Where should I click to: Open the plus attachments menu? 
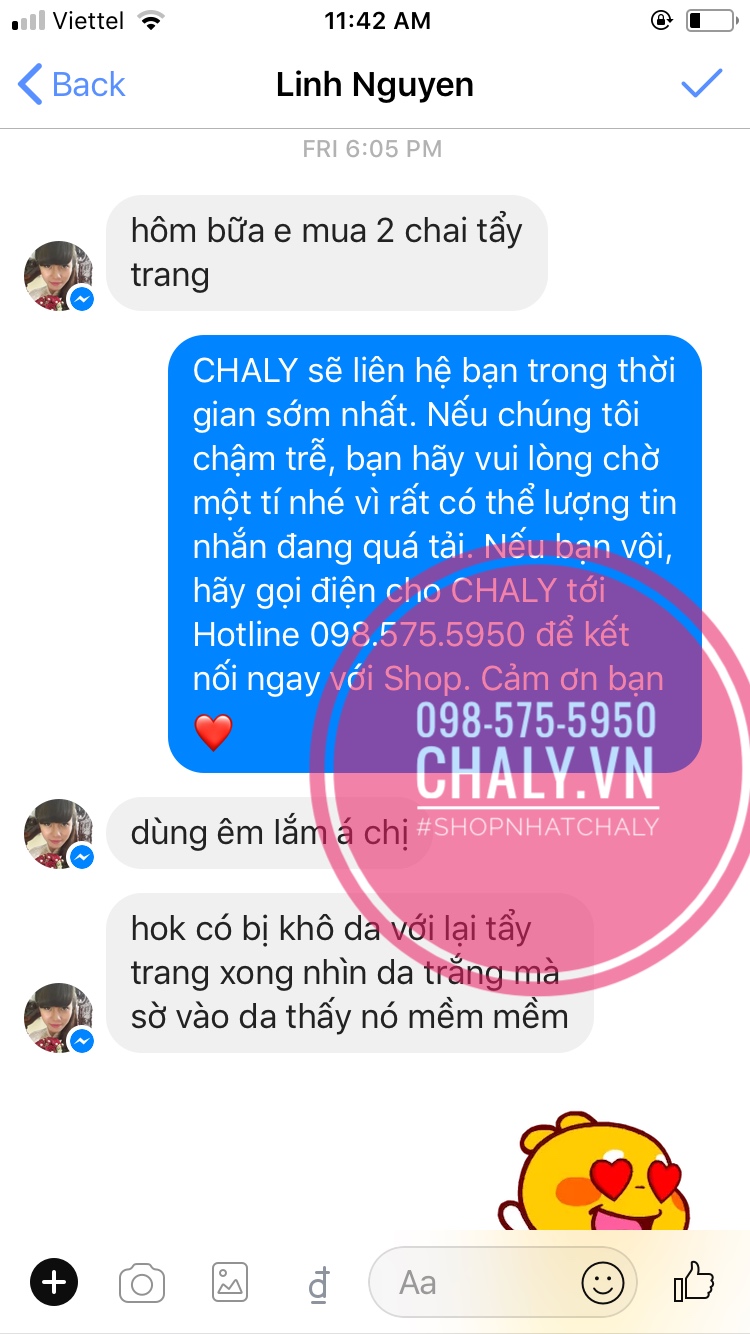(x=54, y=1282)
